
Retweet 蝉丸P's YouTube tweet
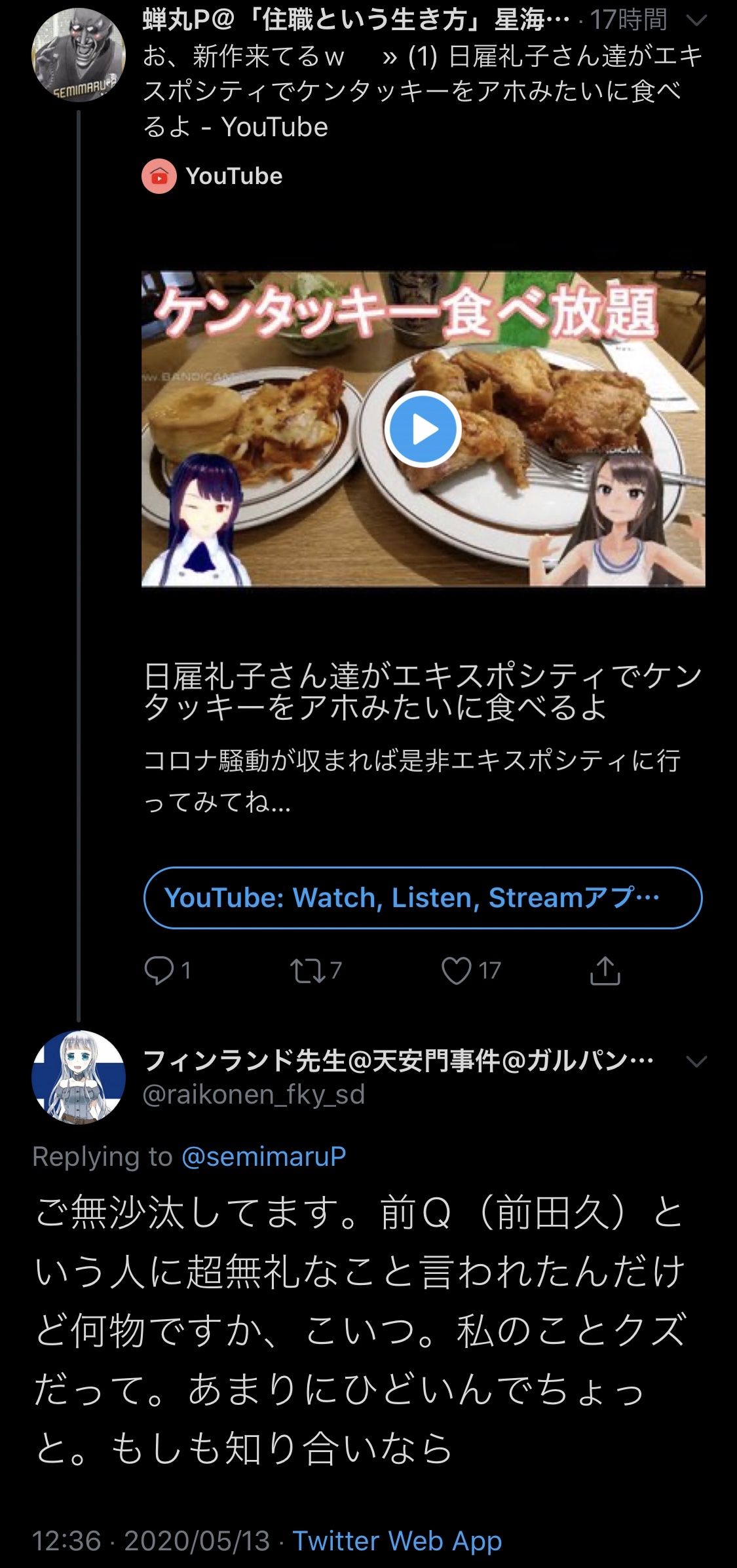point(309,970)
